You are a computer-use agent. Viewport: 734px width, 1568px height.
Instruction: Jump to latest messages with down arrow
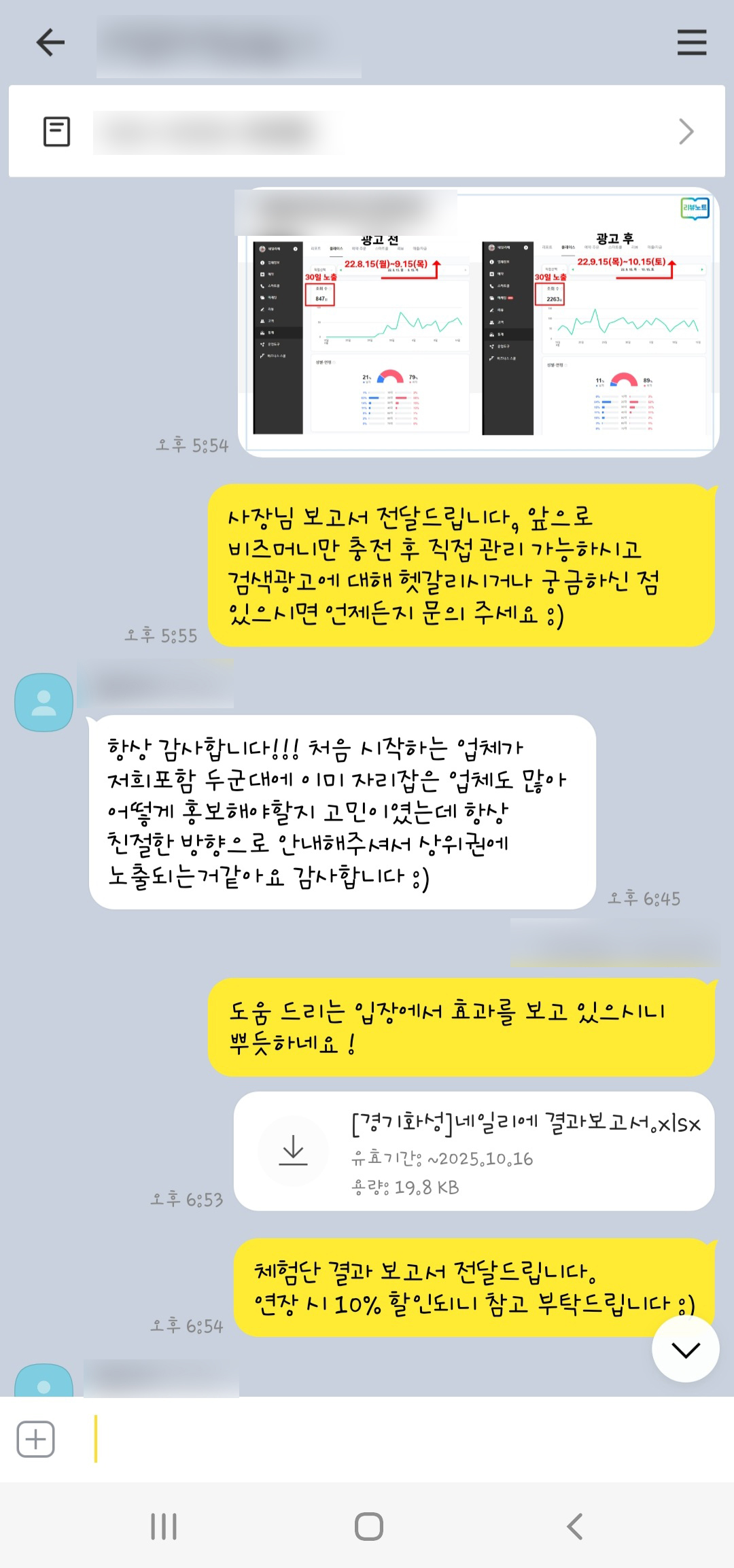685,1349
